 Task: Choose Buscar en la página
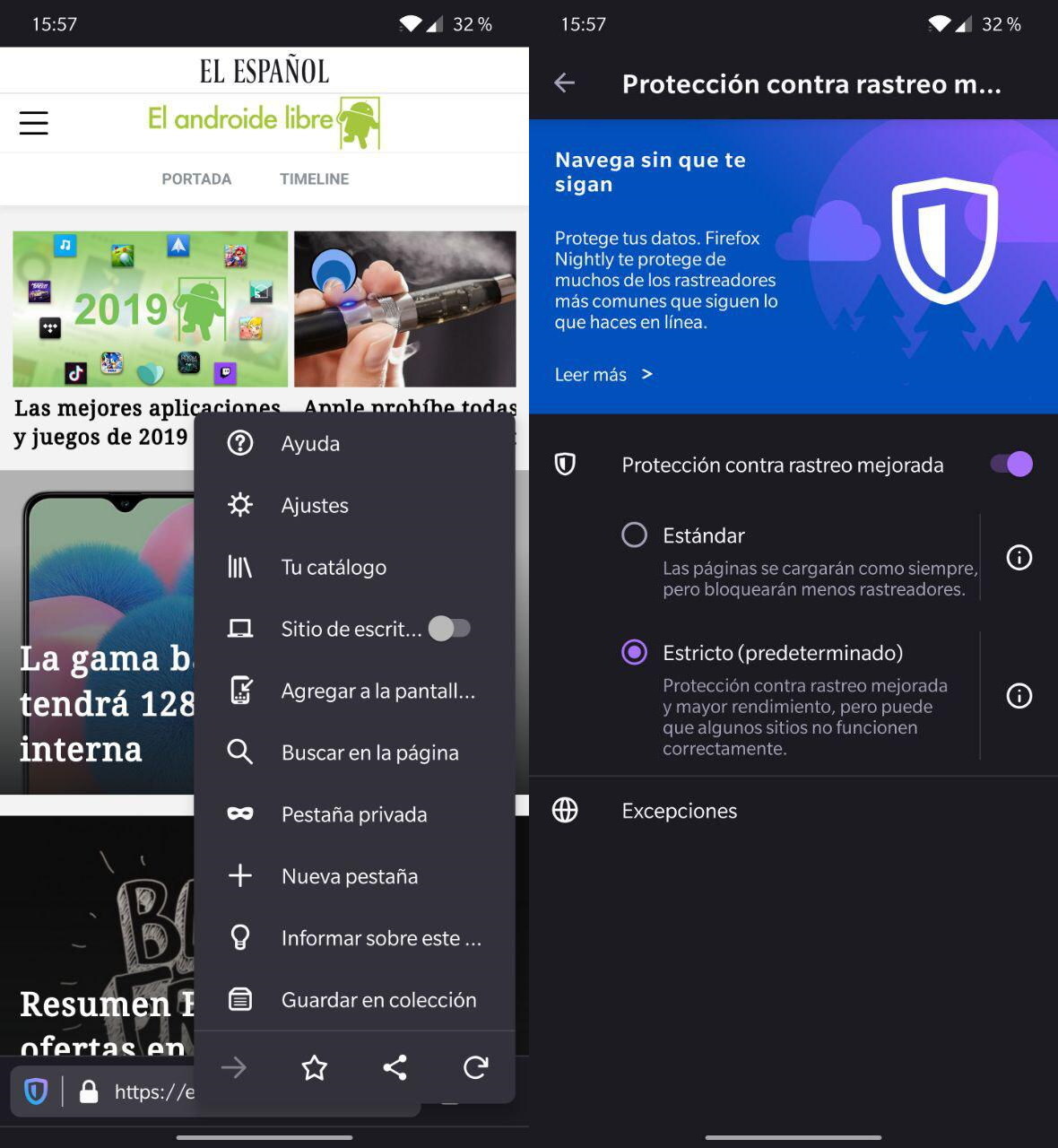coord(369,753)
